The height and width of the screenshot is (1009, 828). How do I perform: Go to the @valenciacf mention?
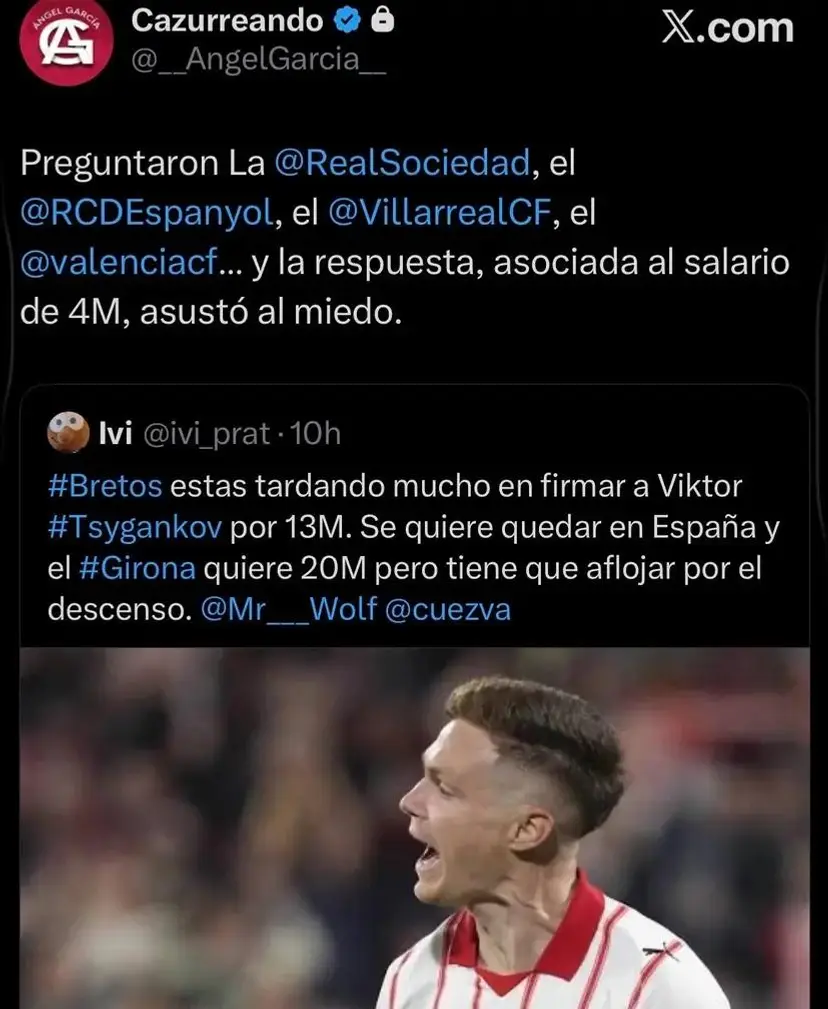pyautogui.click(x=120, y=263)
